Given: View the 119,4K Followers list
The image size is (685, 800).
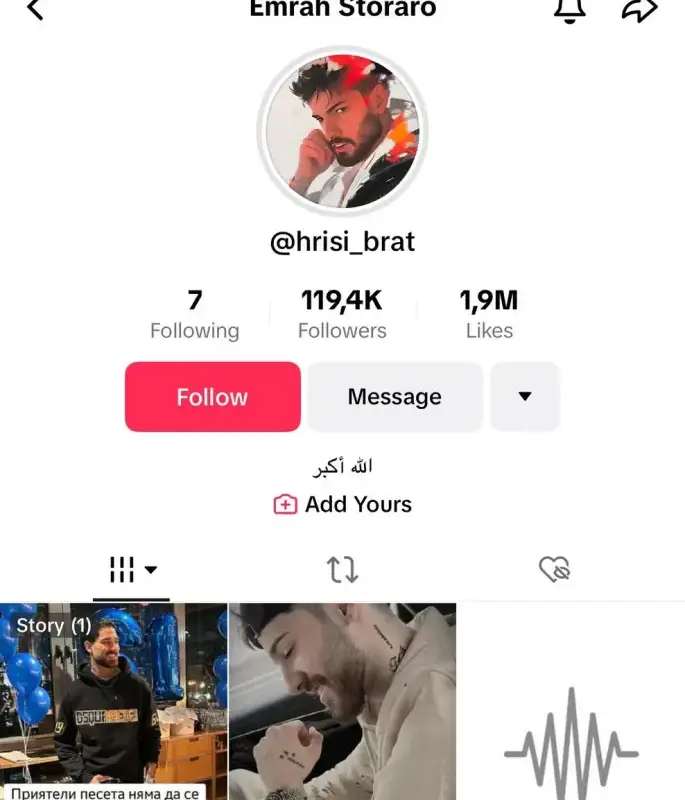Looking at the screenshot, I should click(x=342, y=315).
